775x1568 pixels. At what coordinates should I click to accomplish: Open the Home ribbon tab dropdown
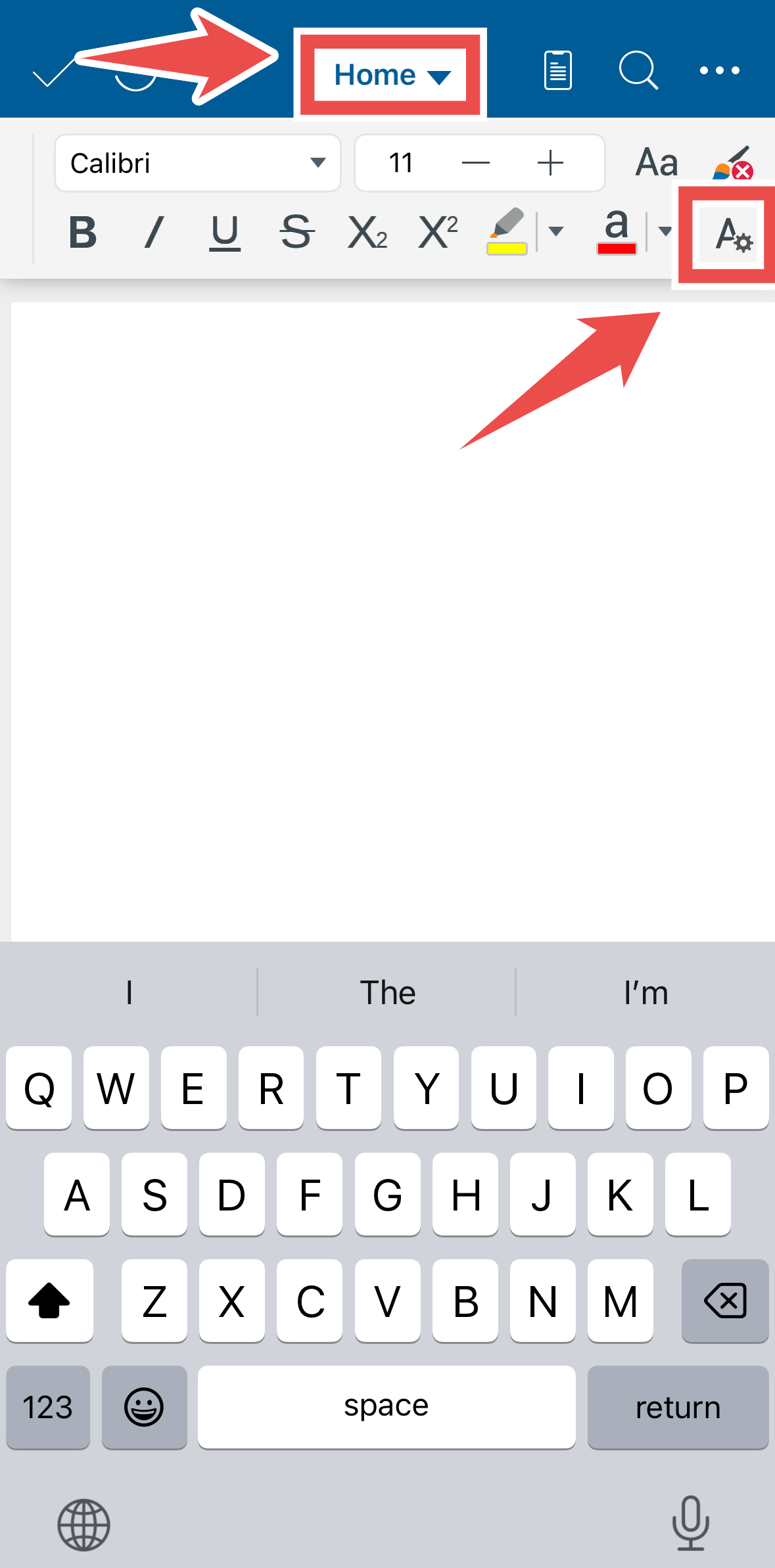[390, 75]
